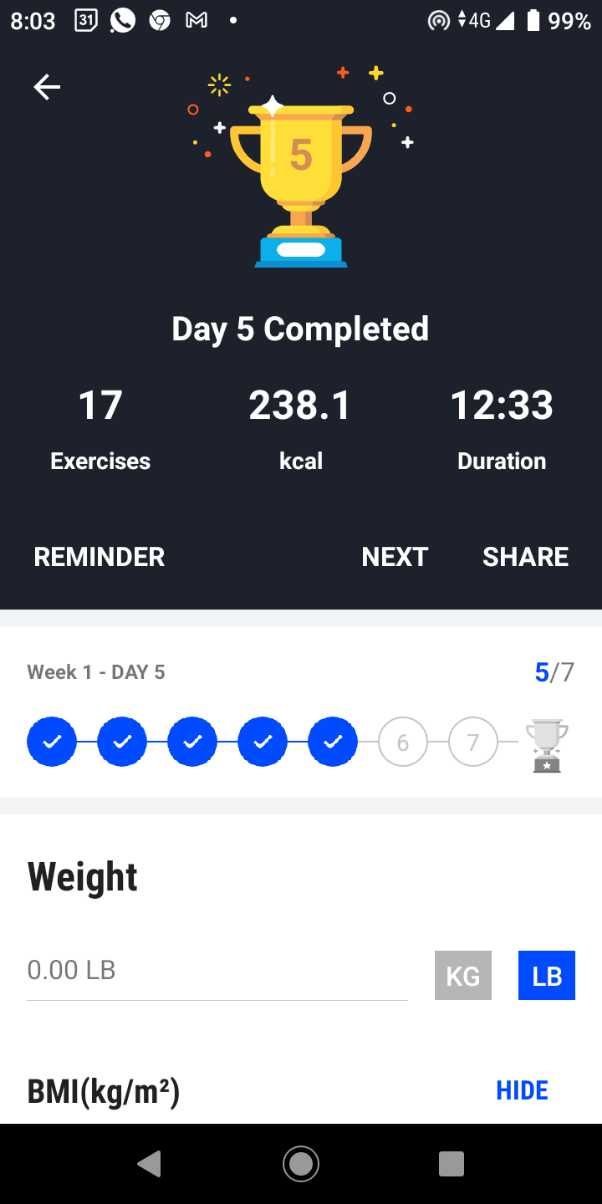602x1204 pixels.
Task: Enter weight in the 0.00 LB field
Action: [216, 971]
